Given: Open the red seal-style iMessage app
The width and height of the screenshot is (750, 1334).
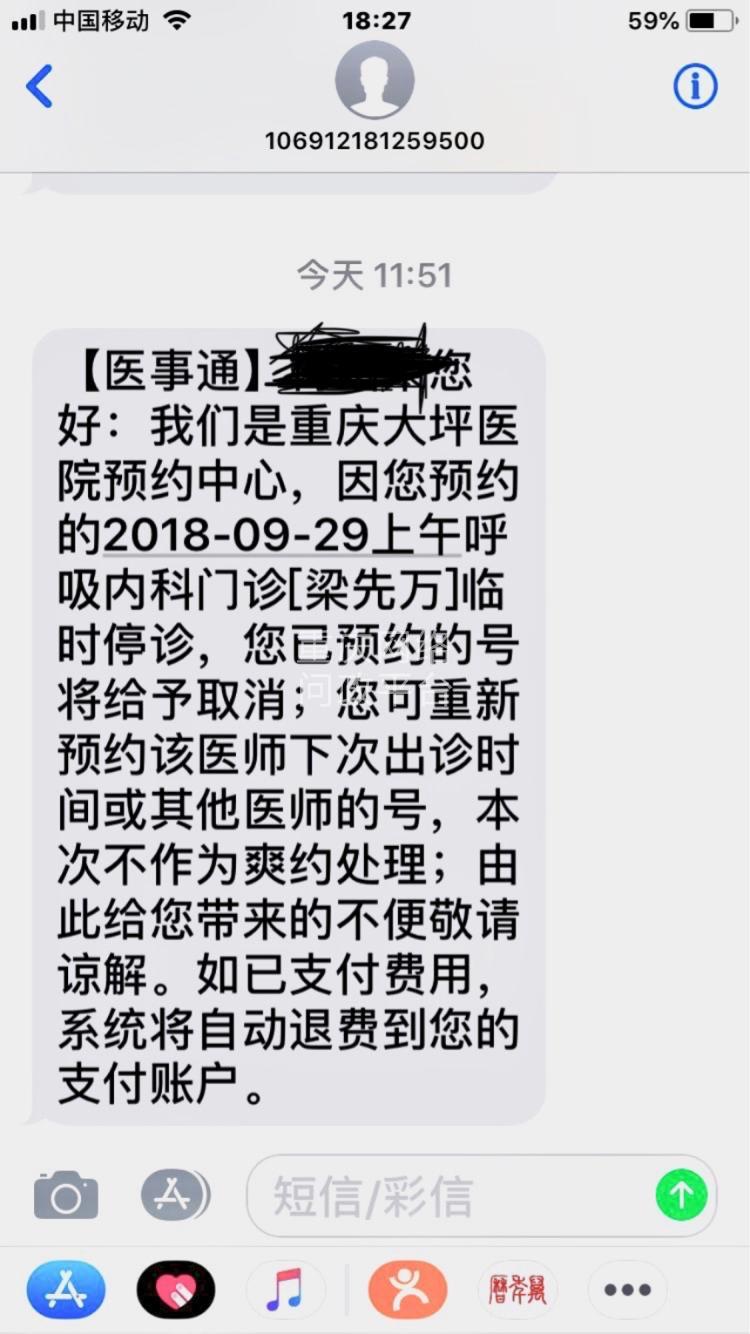Looking at the screenshot, I should [x=517, y=1289].
